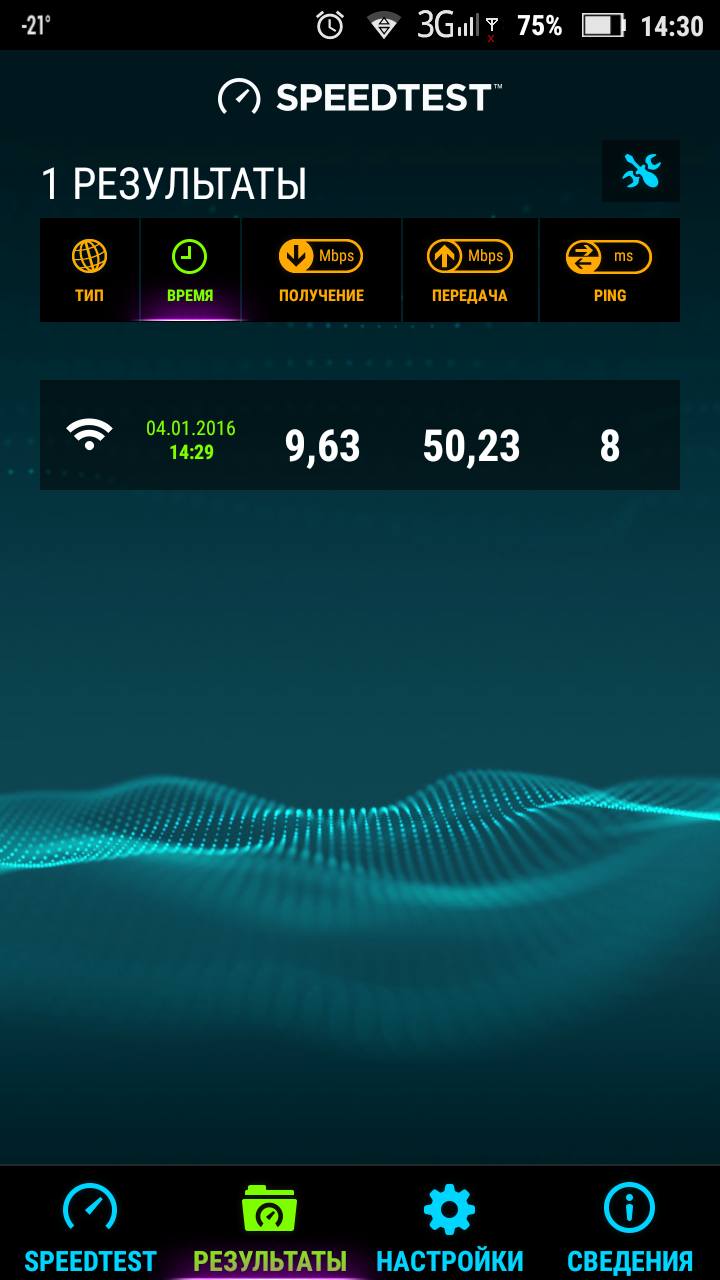This screenshot has height=1280, width=720.
Task: Switch to the SPEEDTEST tab
Action: pyautogui.click(x=90, y=1225)
